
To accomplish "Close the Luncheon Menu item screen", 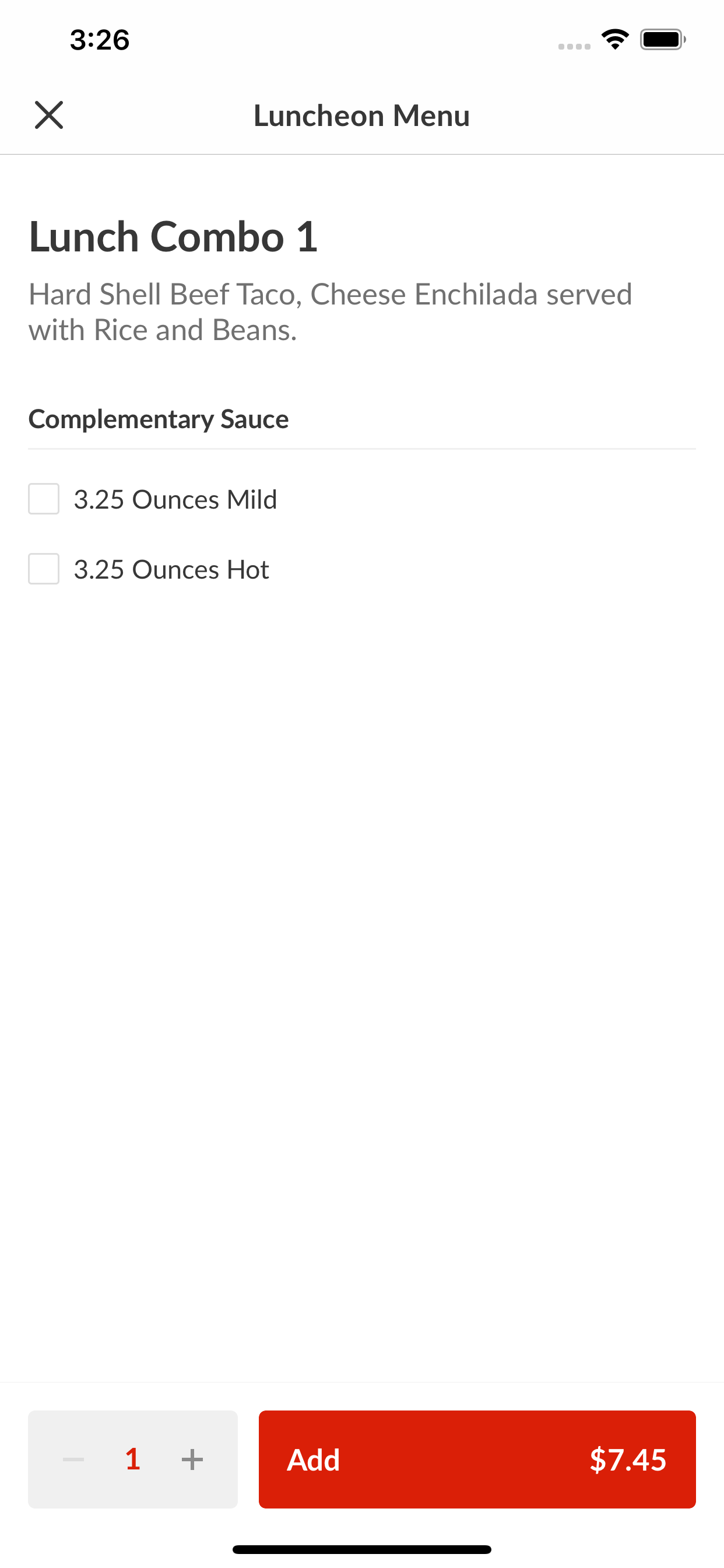I will point(48,115).
